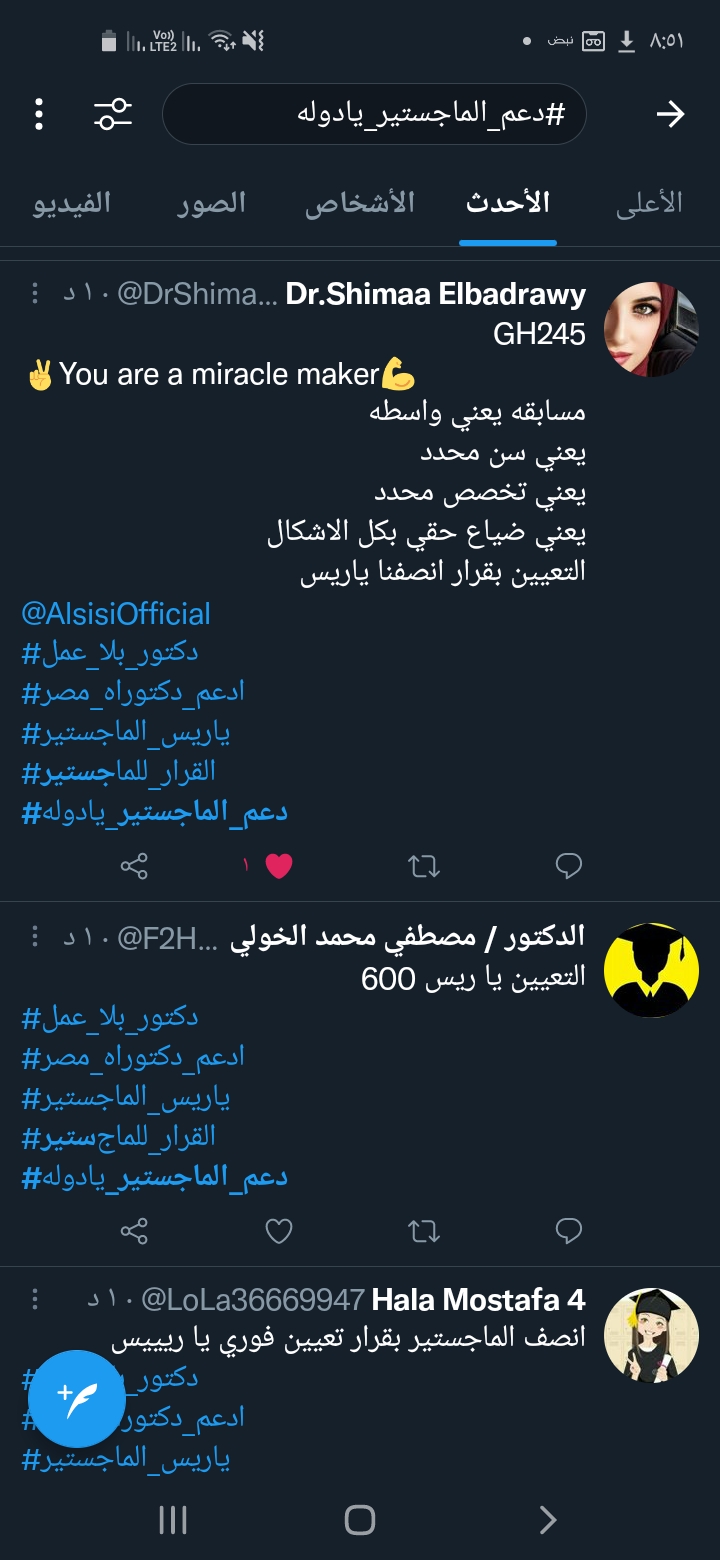Retweet Dr.Shimaa Elbadrawy's tweet

click(424, 866)
